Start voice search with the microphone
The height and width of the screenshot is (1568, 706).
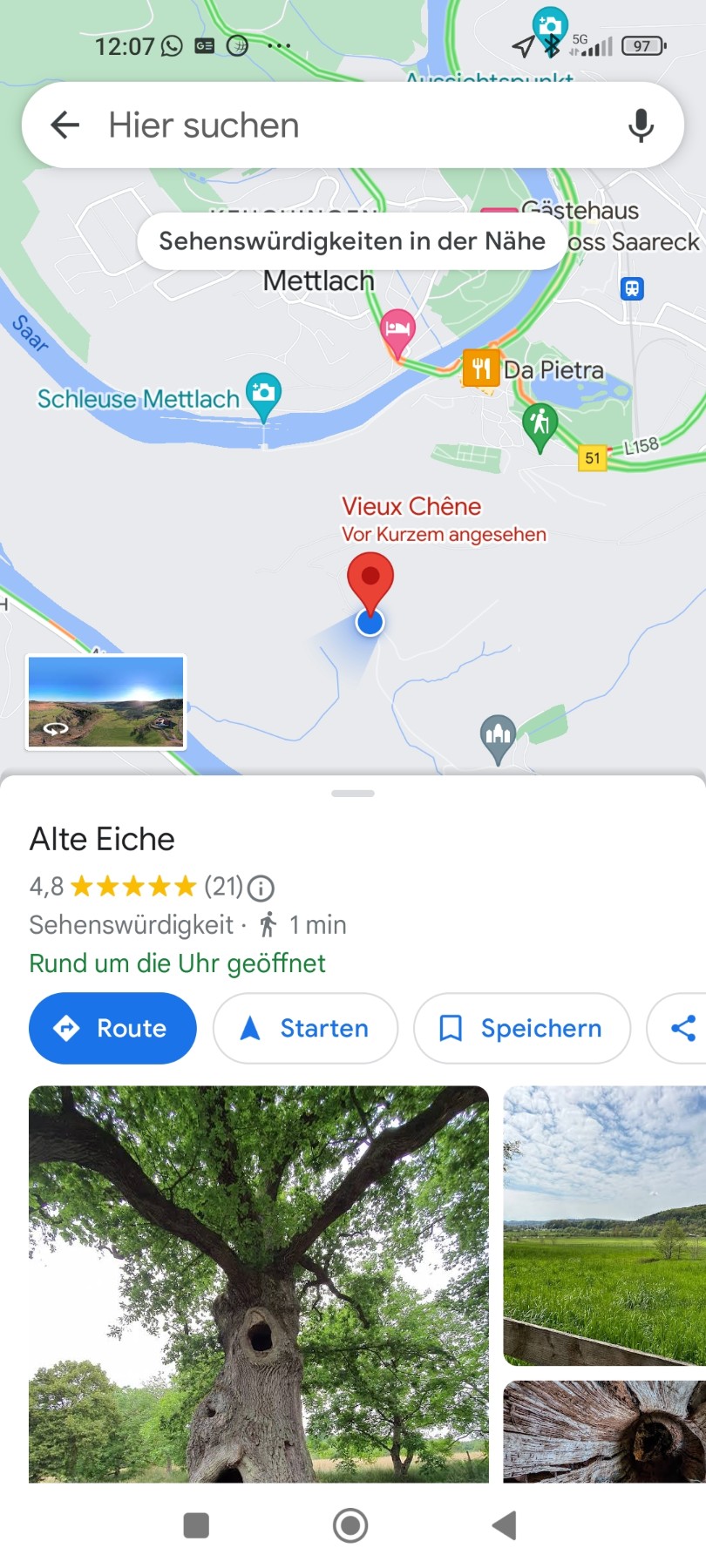[641, 125]
